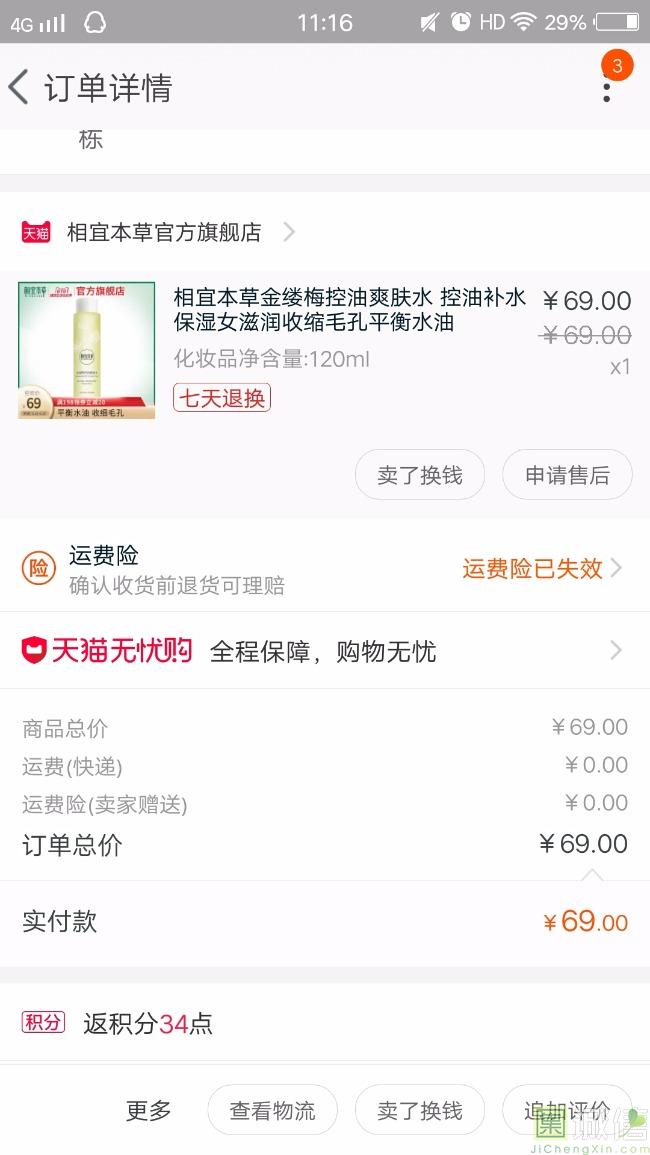Image resolution: width=650 pixels, height=1155 pixels.
Task: Tap 查看物流 to view shipping status
Action: point(272,1110)
